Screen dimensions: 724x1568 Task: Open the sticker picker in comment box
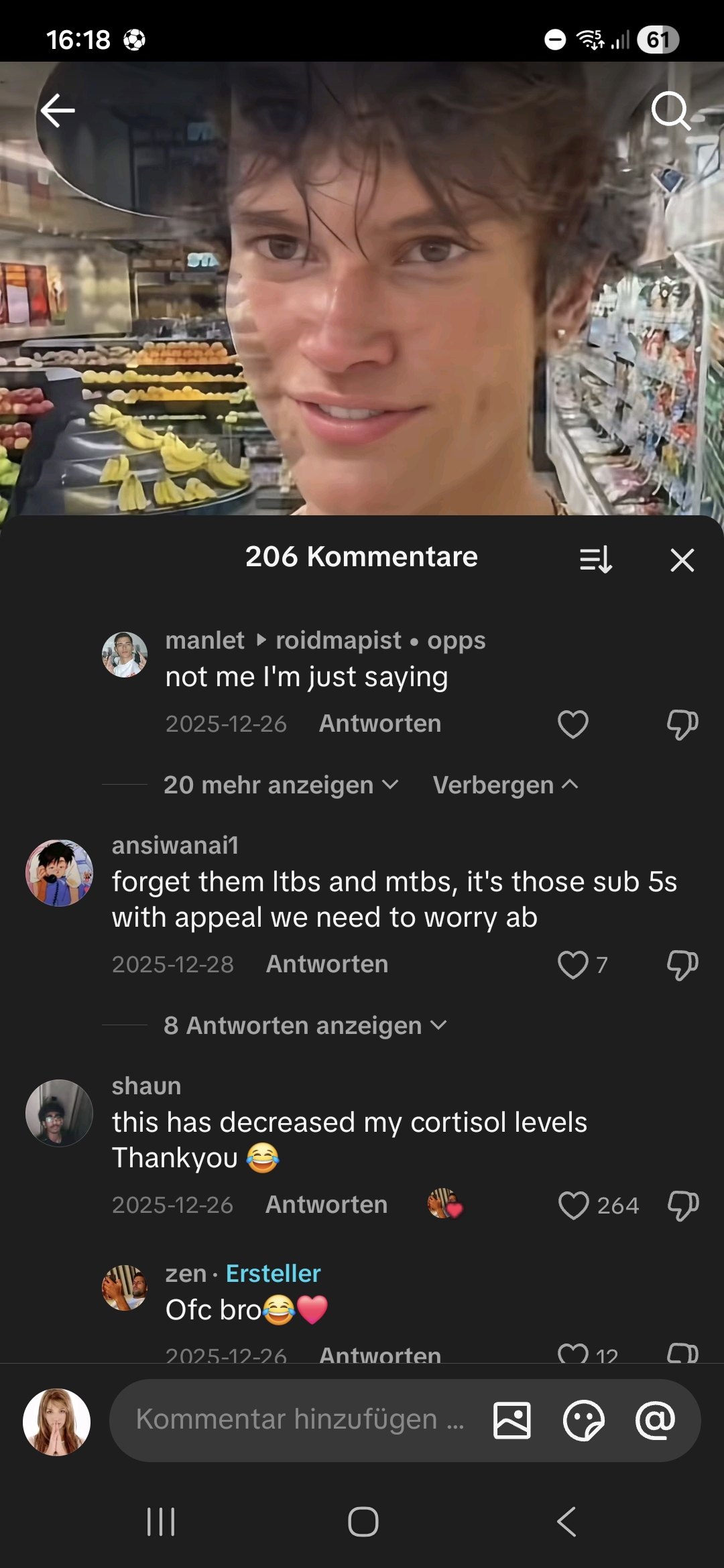tap(583, 1420)
